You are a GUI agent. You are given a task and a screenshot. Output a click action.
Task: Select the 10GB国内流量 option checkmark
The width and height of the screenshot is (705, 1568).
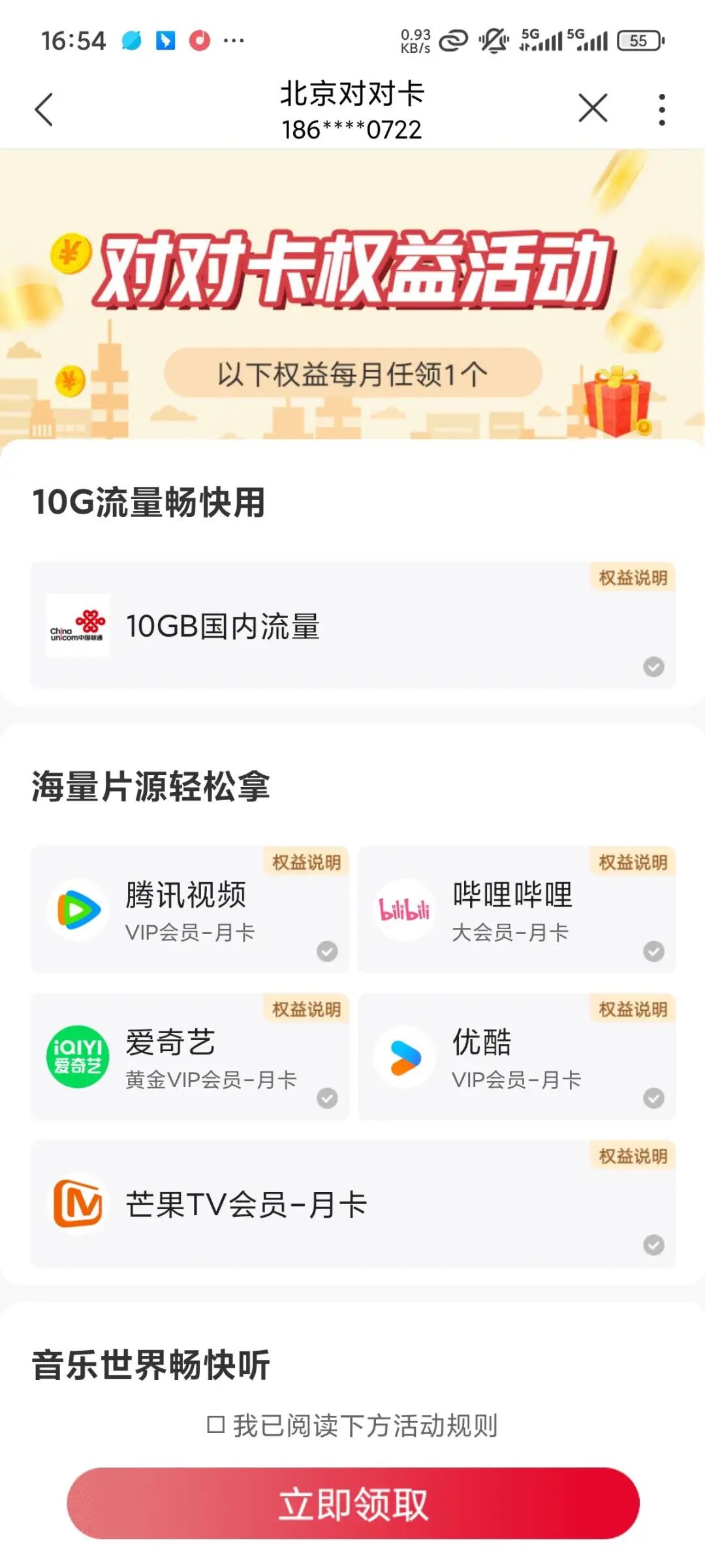(x=652, y=666)
